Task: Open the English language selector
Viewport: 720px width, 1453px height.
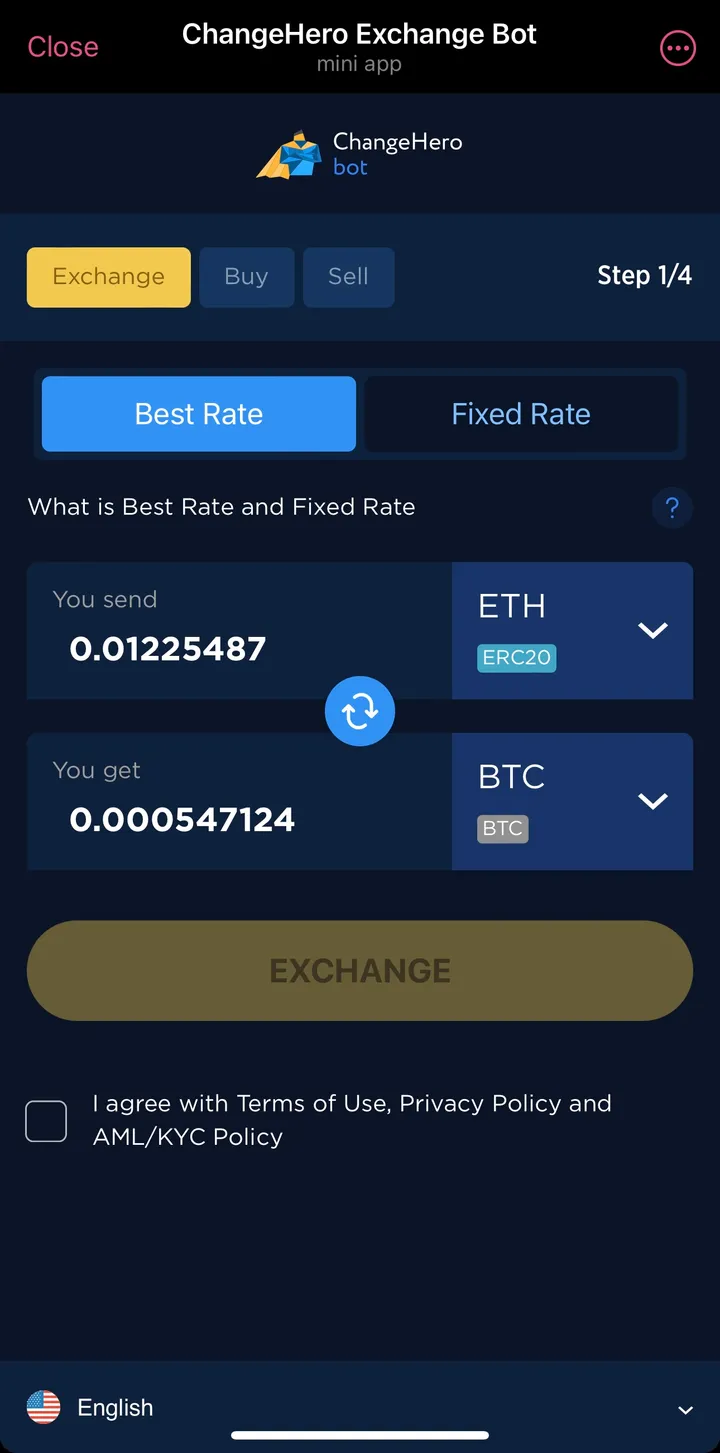Action: (360, 1408)
